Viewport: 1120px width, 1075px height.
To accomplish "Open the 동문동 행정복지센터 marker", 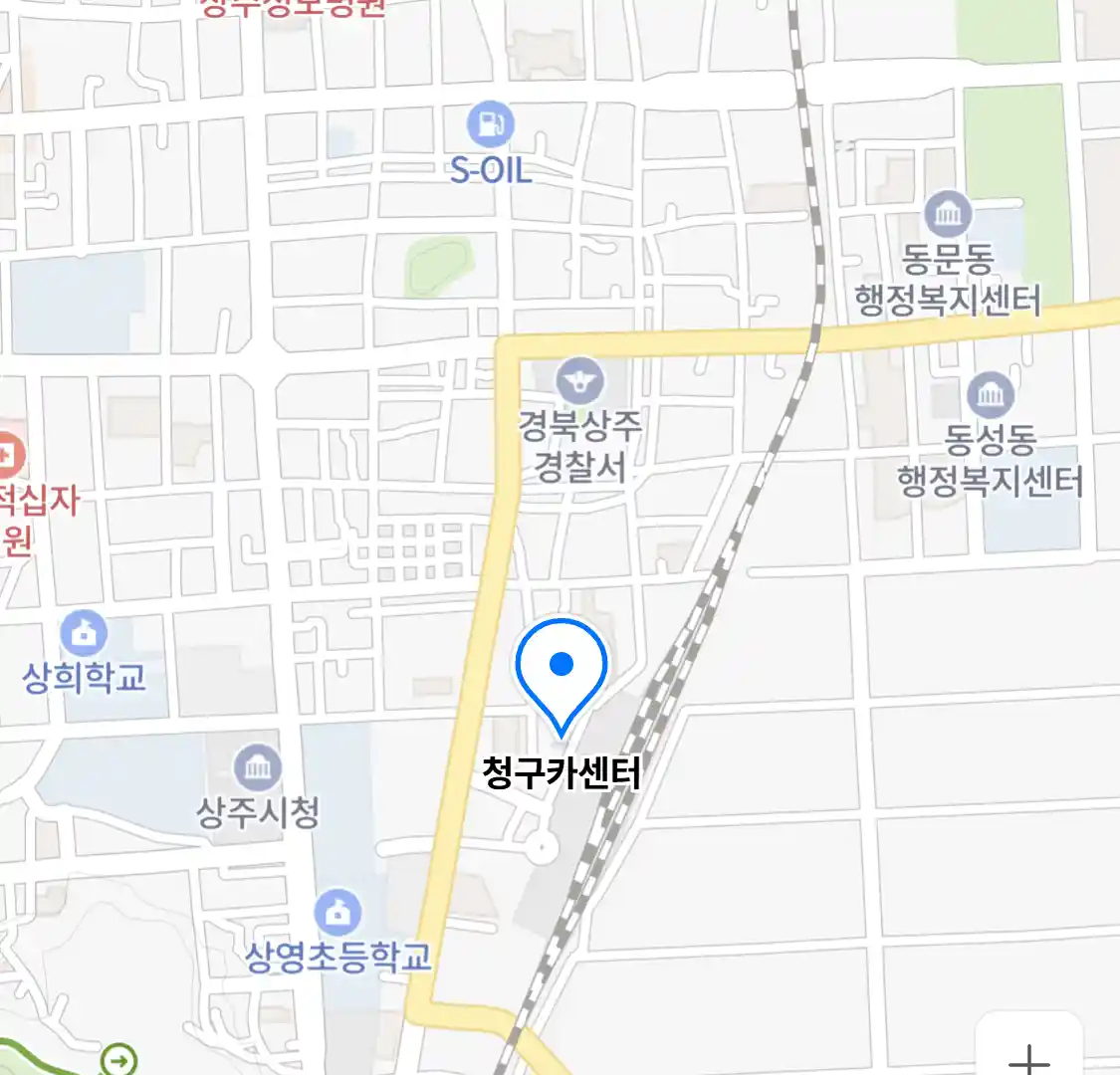I will pyautogui.click(x=948, y=213).
